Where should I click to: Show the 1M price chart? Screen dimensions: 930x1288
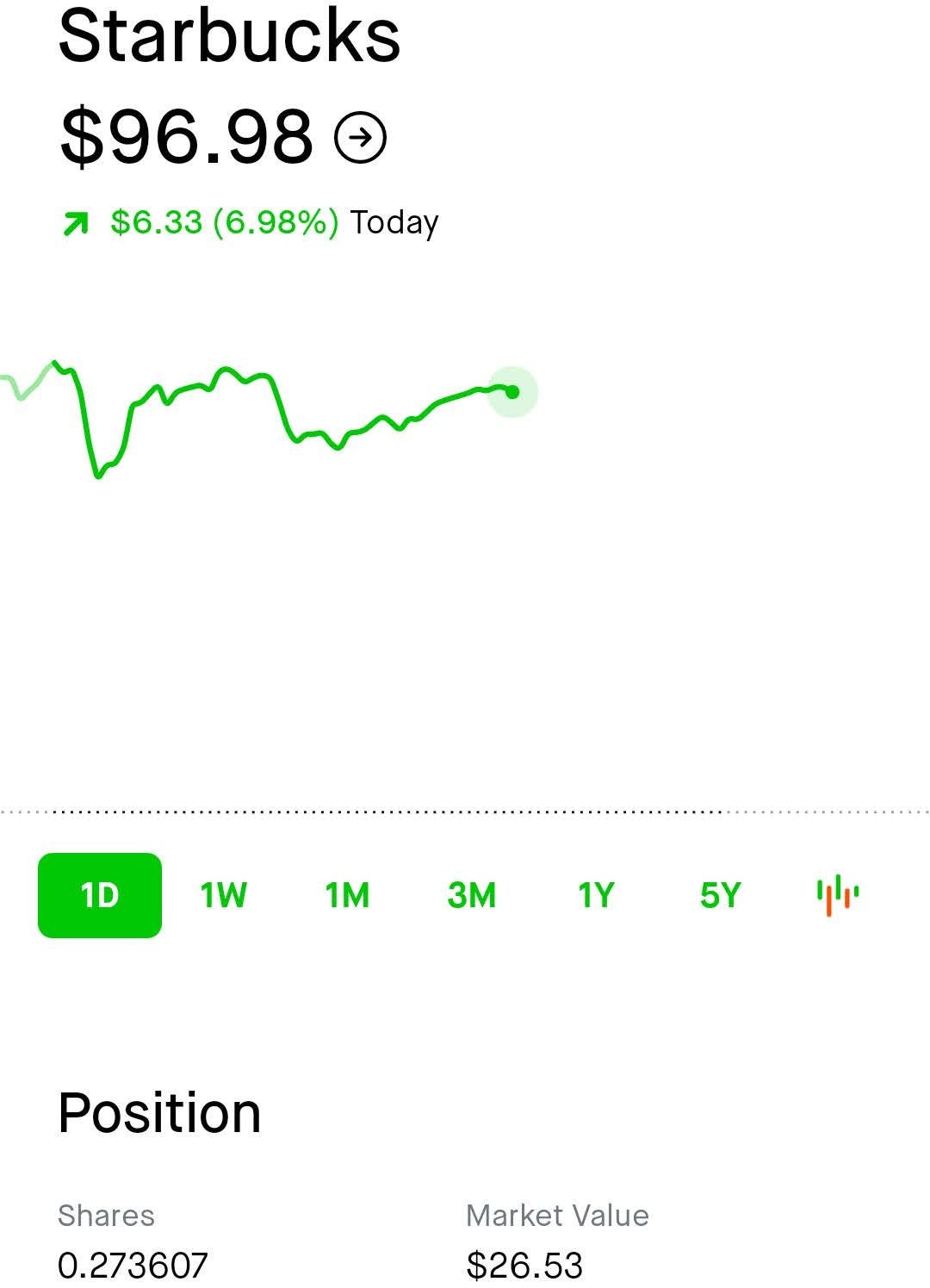tap(347, 895)
